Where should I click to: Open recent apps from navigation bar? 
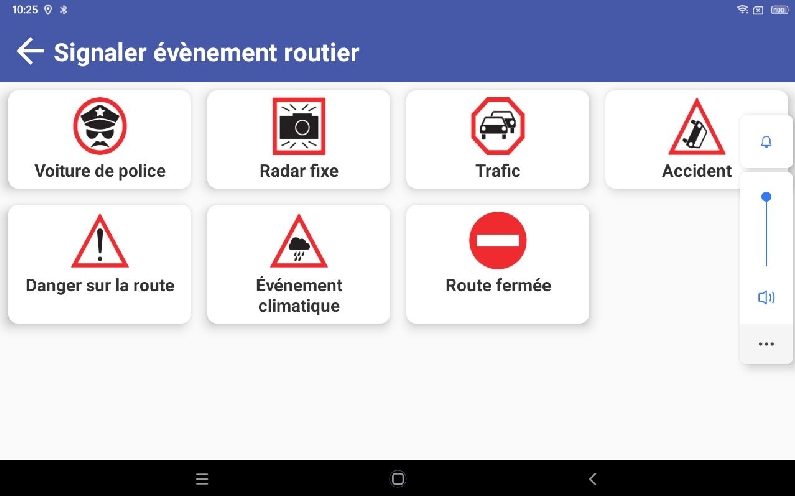[202, 479]
